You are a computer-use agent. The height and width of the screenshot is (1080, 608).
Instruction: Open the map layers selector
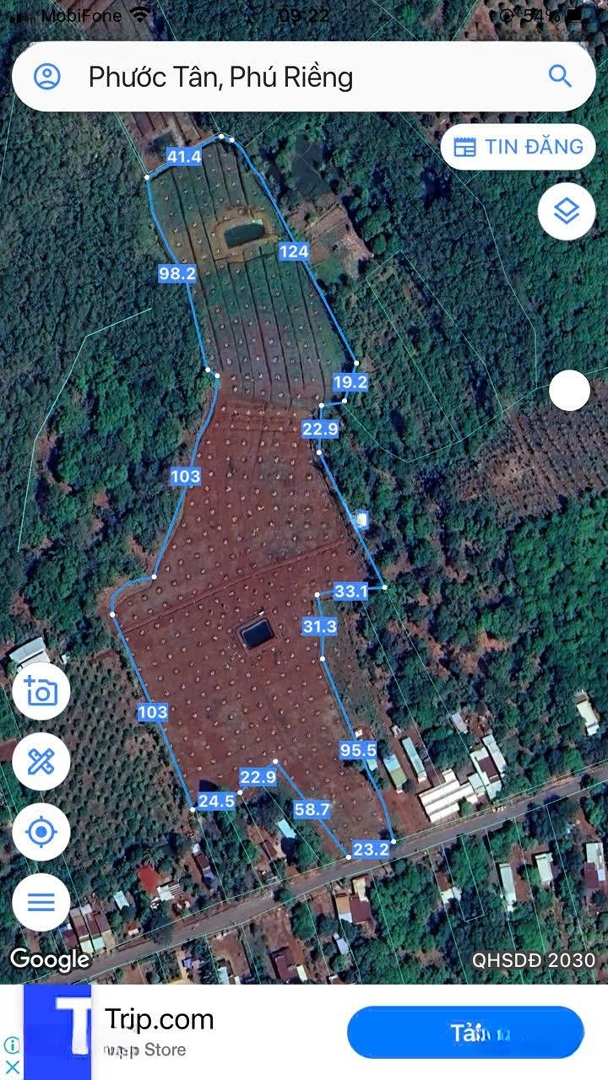coord(567,211)
